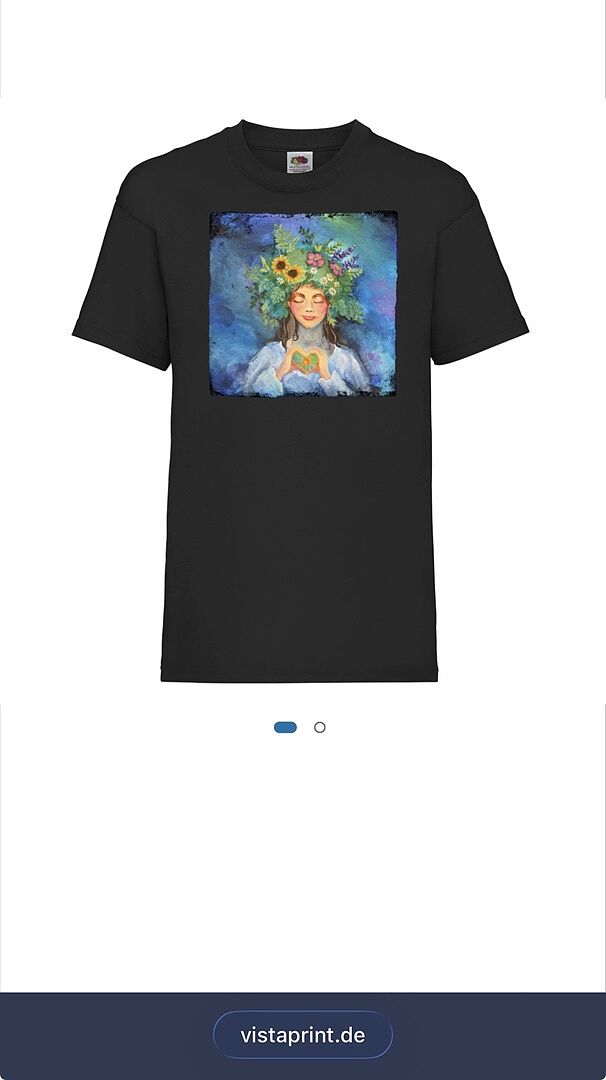Switch to the second image indicator dot
The height and width of the screenshot is (1080, 606).
[x=320, y=727]
